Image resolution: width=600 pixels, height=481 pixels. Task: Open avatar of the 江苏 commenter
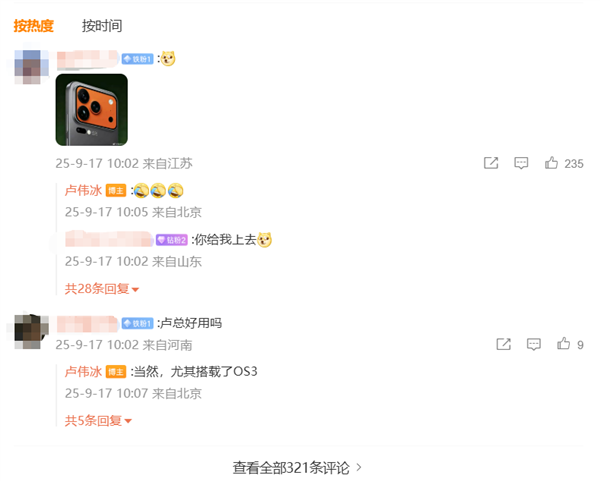point(31,66)
